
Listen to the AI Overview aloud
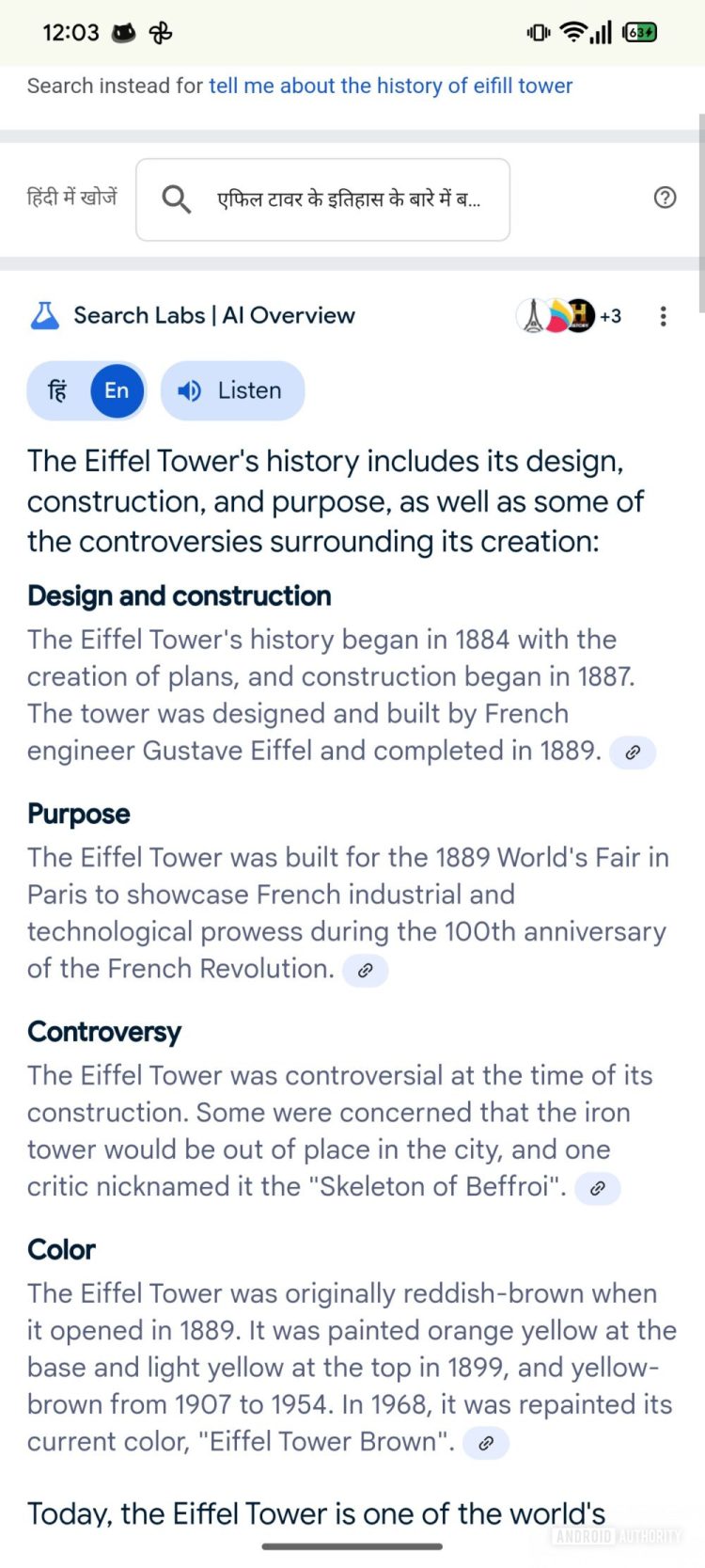(232, 390)
